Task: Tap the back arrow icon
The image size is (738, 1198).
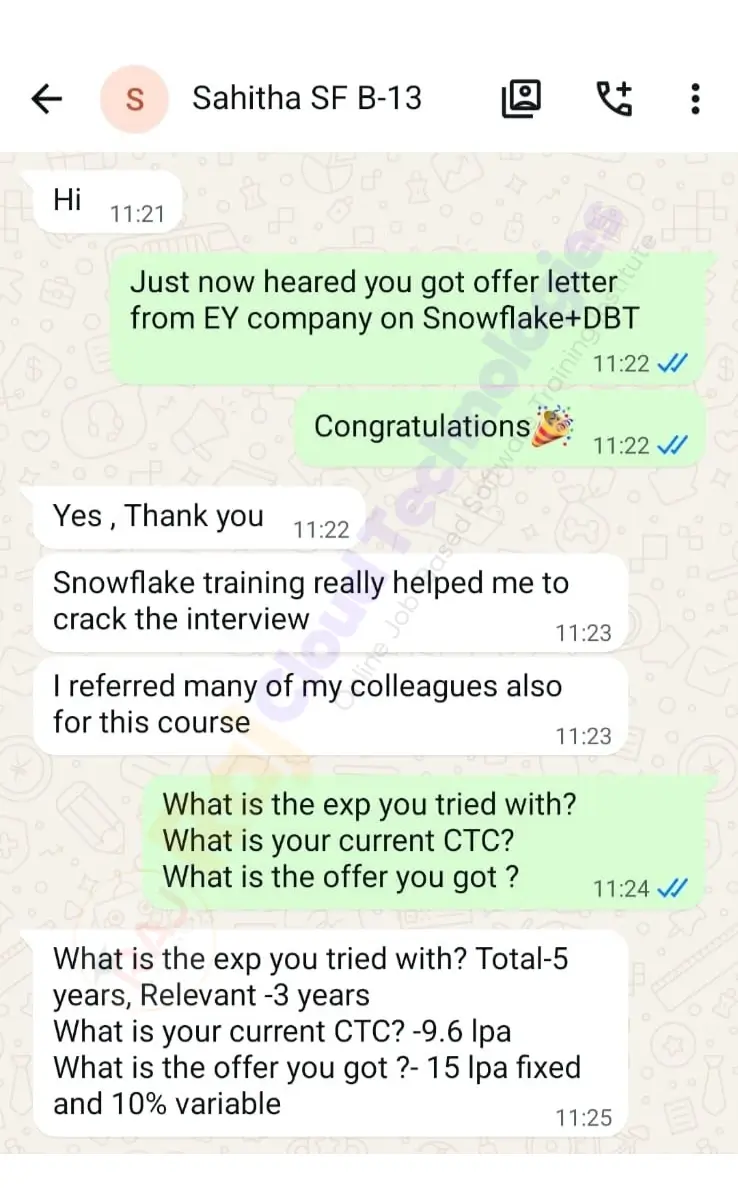Action: pos(46,98)
